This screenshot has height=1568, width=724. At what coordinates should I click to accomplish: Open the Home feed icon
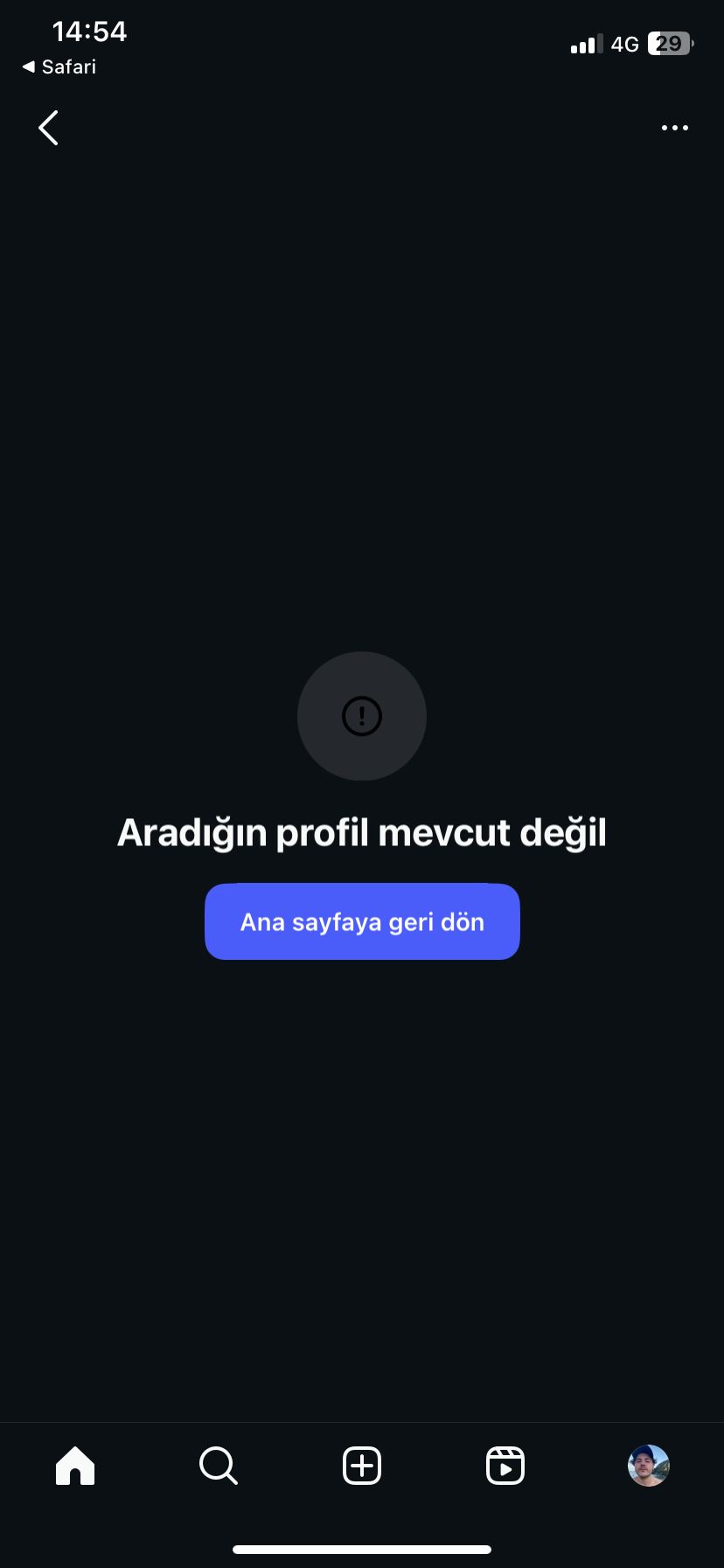point(75,1466)
